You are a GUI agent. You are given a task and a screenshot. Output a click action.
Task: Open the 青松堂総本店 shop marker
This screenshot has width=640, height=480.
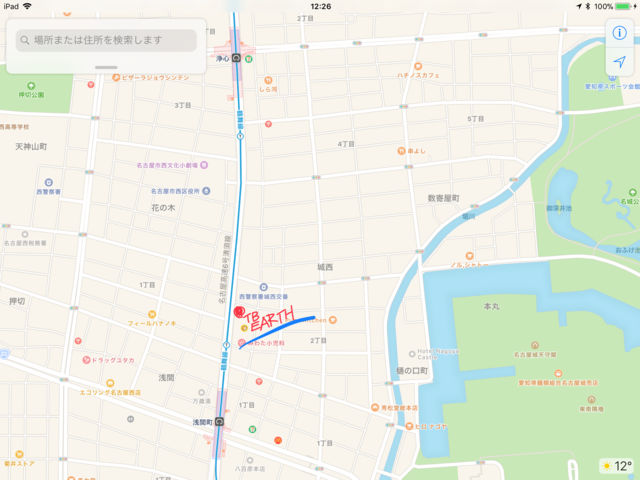pos(374,408)
